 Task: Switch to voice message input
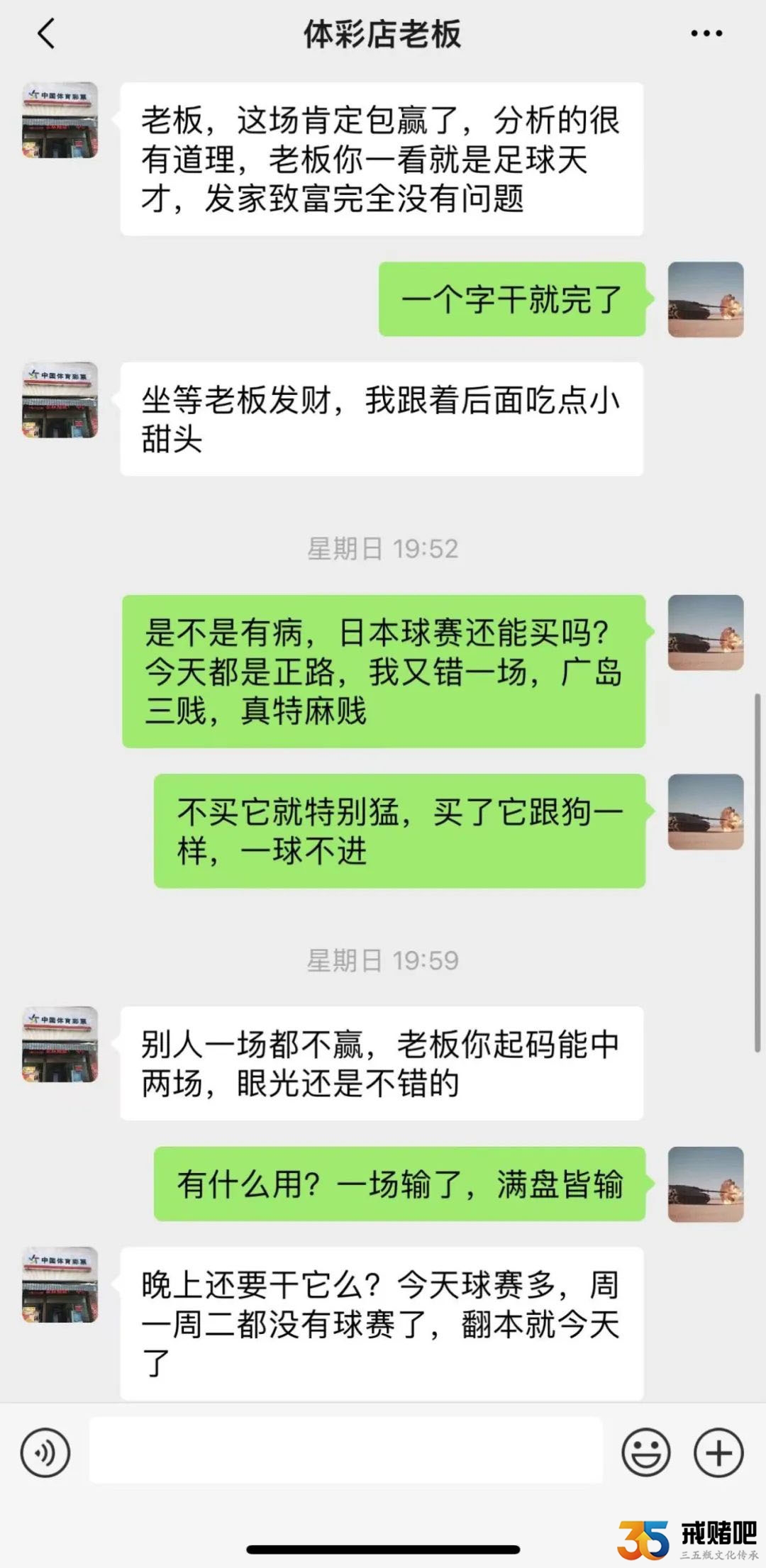(x=45, y=1453)
